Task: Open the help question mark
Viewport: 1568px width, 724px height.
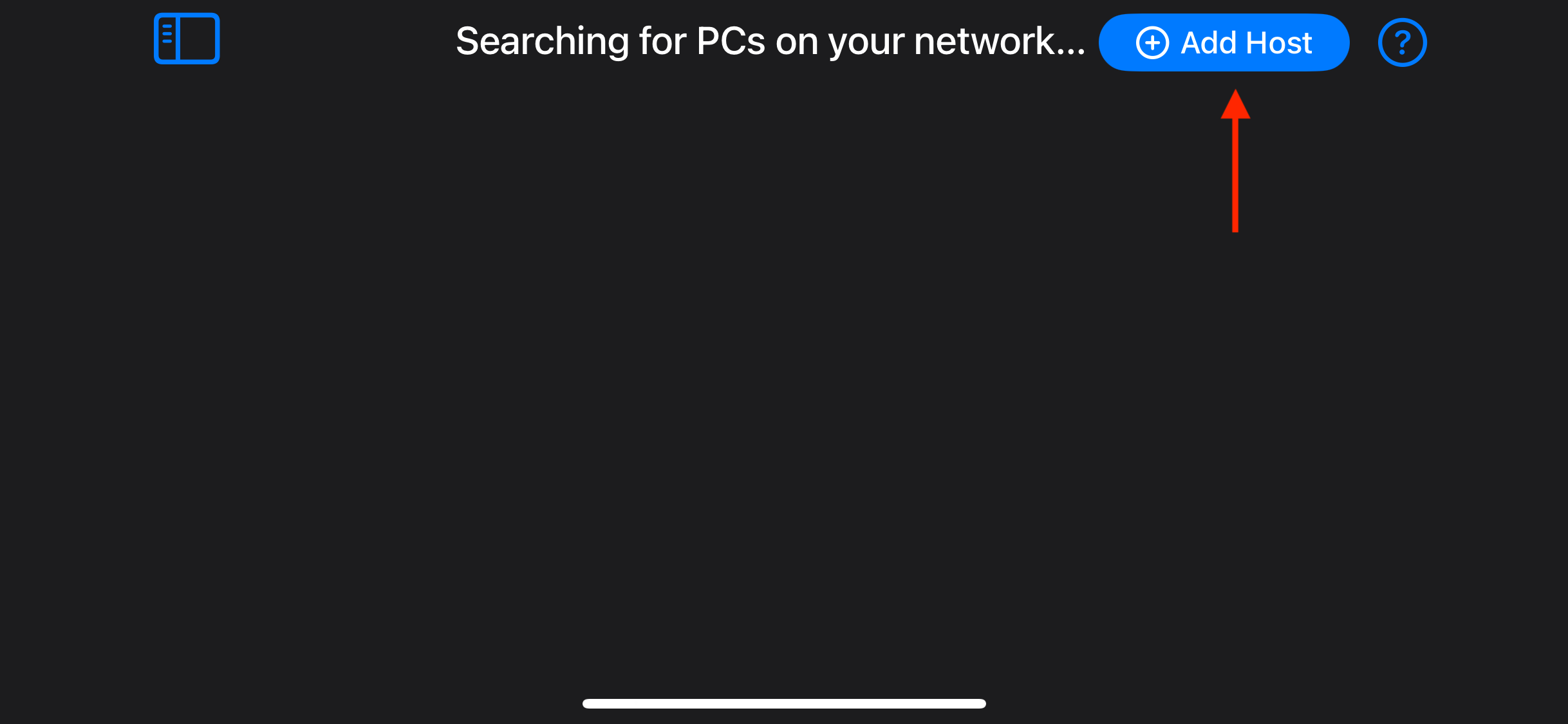Action: [x=1402, y=42]
